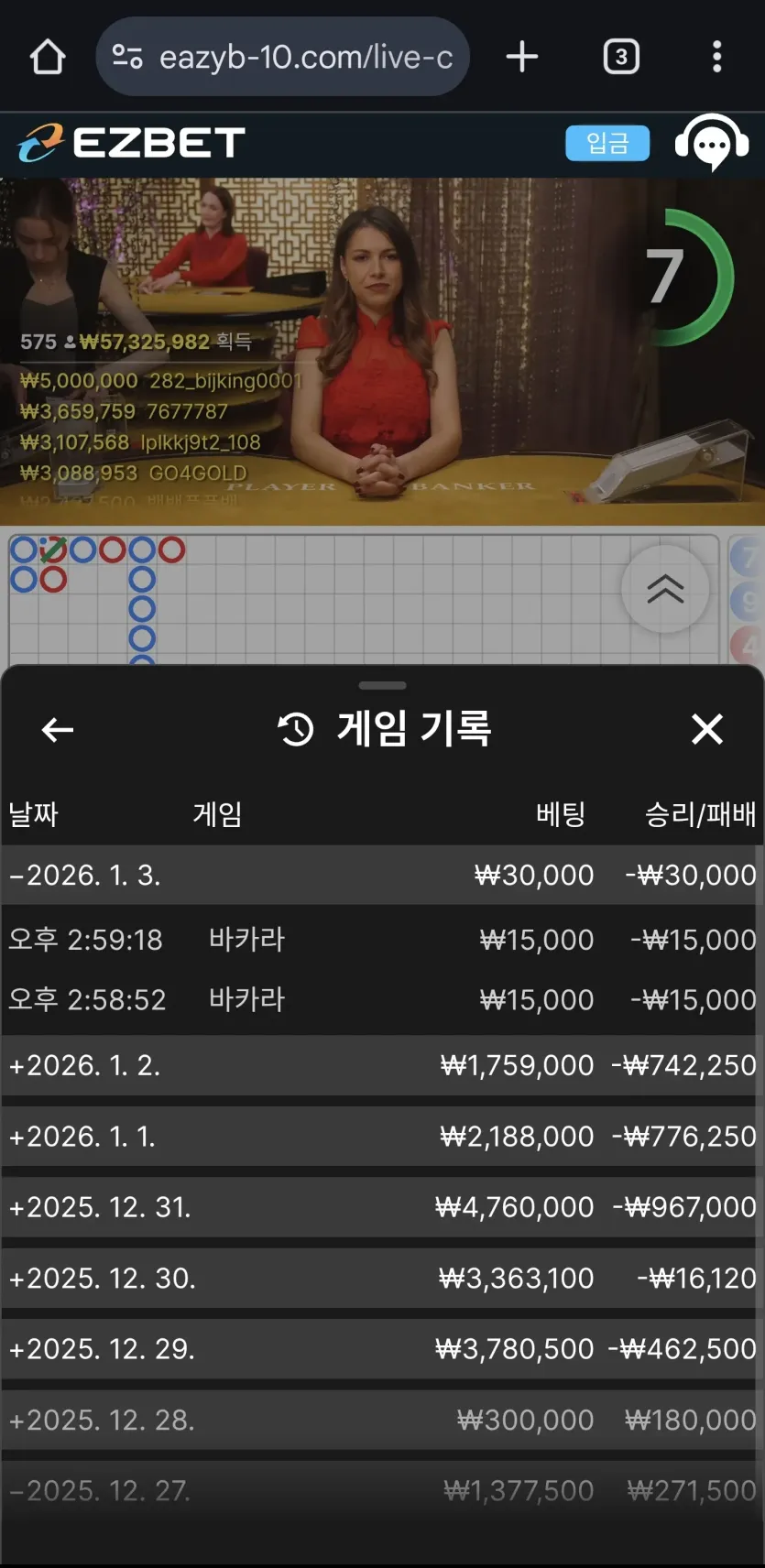Open a new browser tab

coord(522,57)
